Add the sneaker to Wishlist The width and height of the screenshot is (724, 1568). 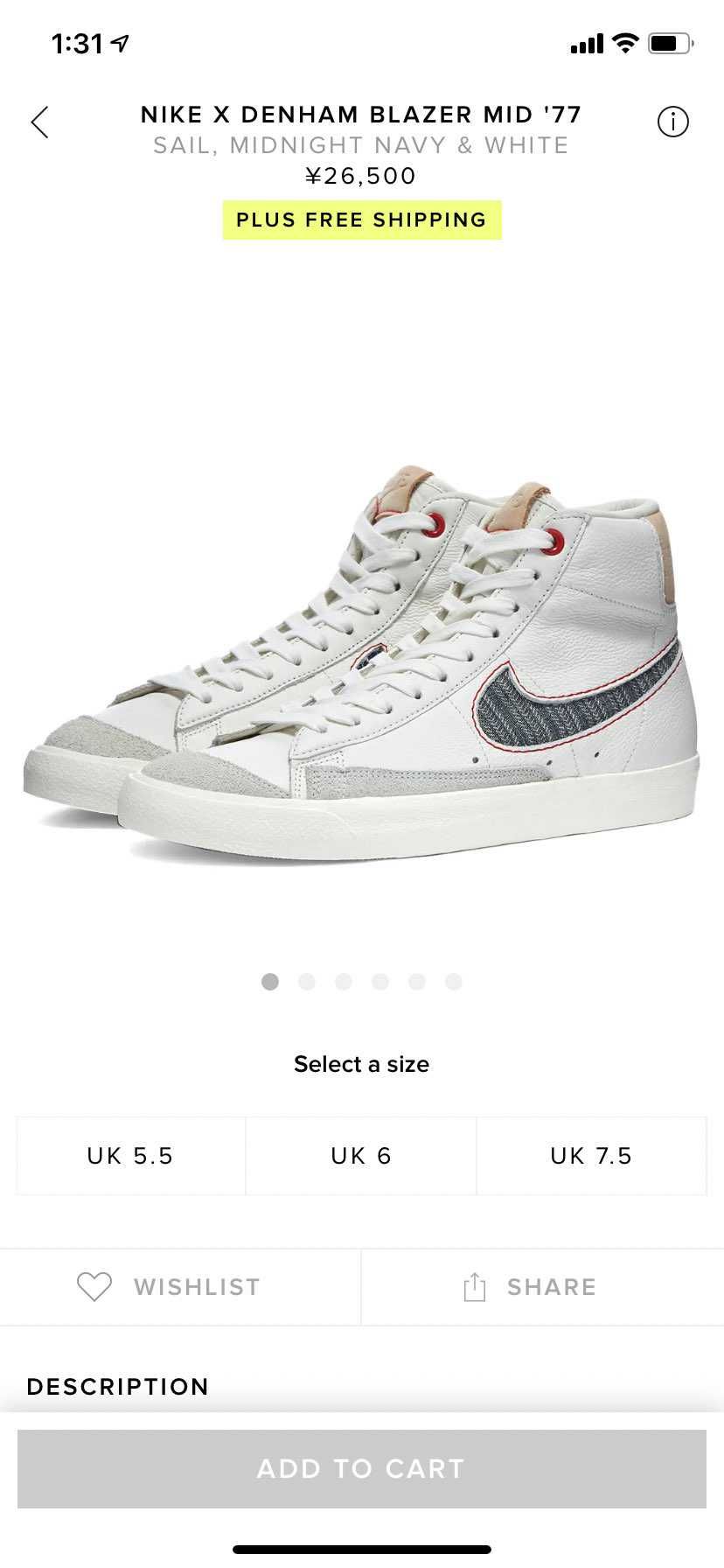click(x=171, y=1287)
